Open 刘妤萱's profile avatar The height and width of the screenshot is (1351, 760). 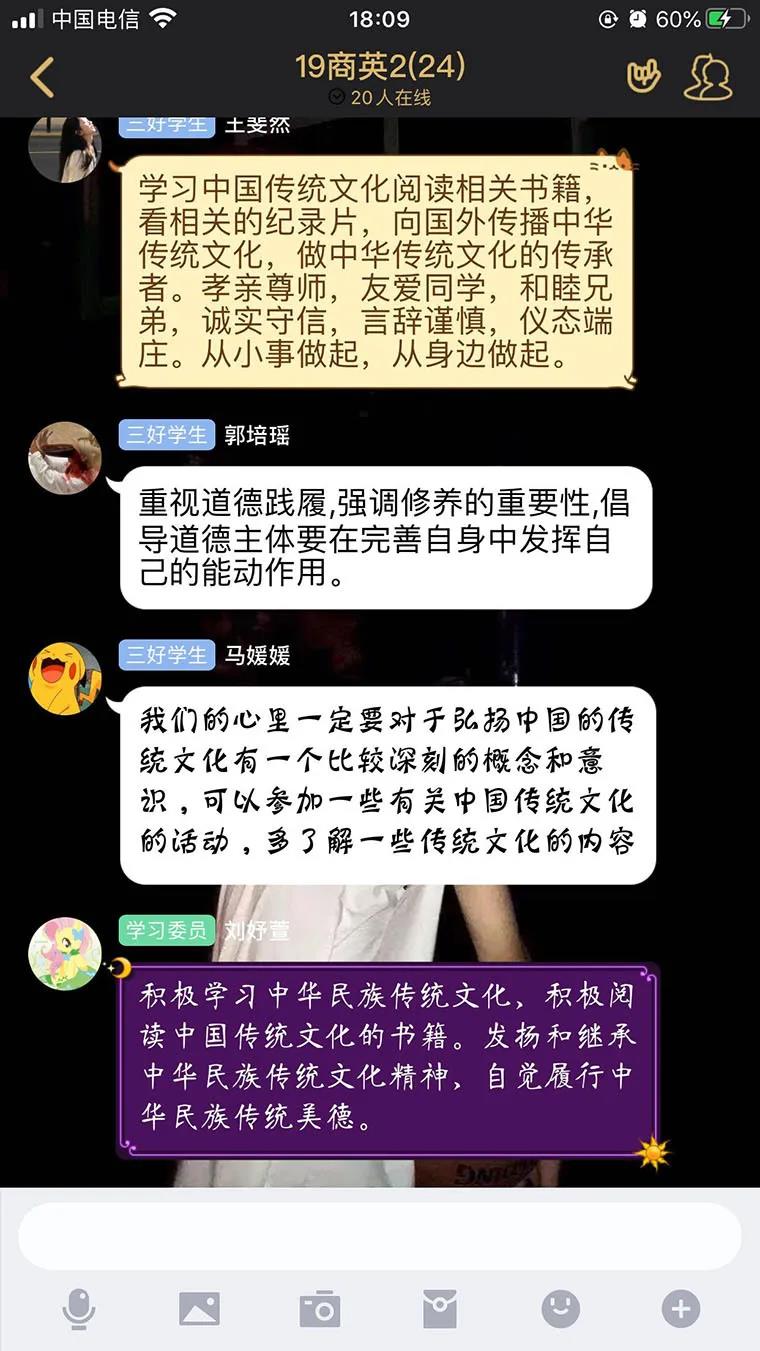click(65, 953)
